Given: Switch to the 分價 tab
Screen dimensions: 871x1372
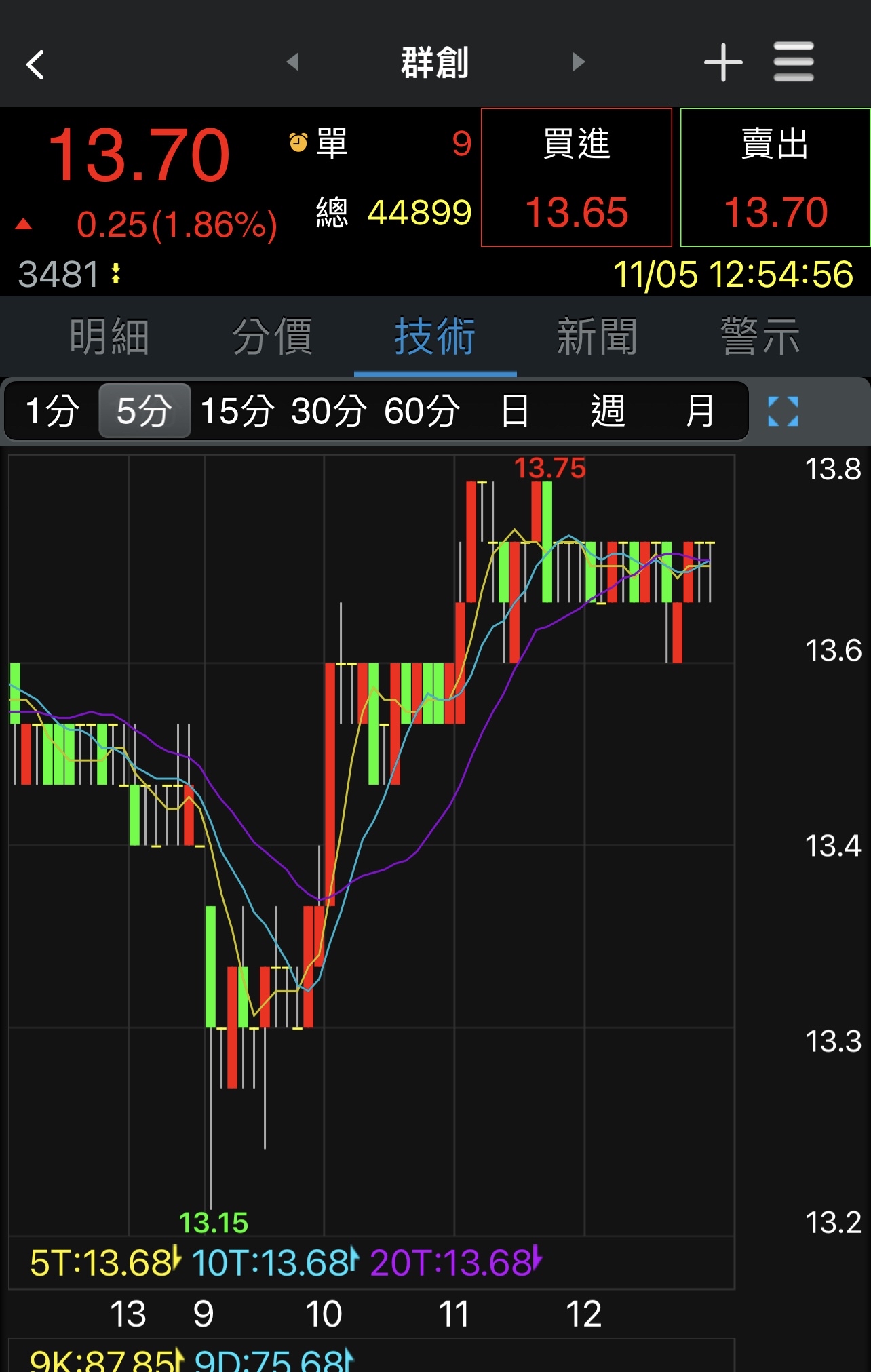Looking at the screenshot, I should point(272,337).
